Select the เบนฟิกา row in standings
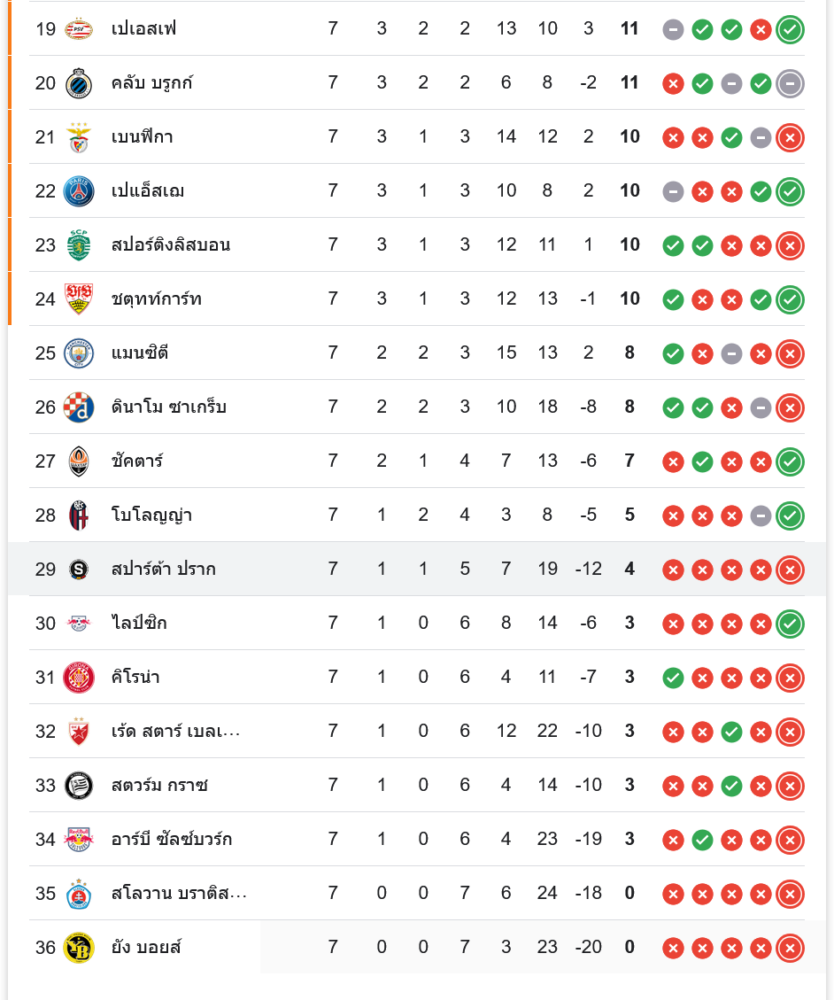Image resolution: width=834 pixels, height=1000 pixels. [142, 137]
